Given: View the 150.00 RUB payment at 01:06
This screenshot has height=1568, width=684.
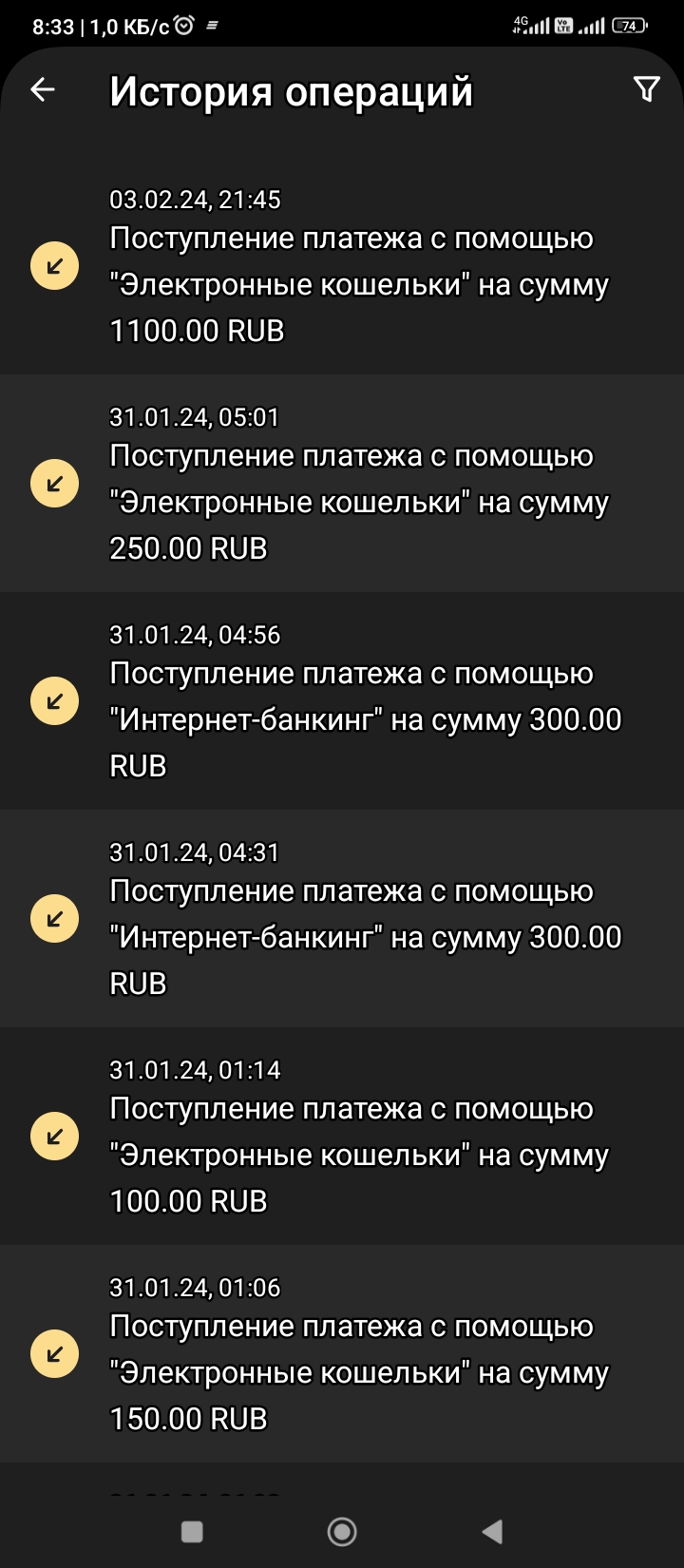Looking at the screenshot, I should [x=342, y=1354].
